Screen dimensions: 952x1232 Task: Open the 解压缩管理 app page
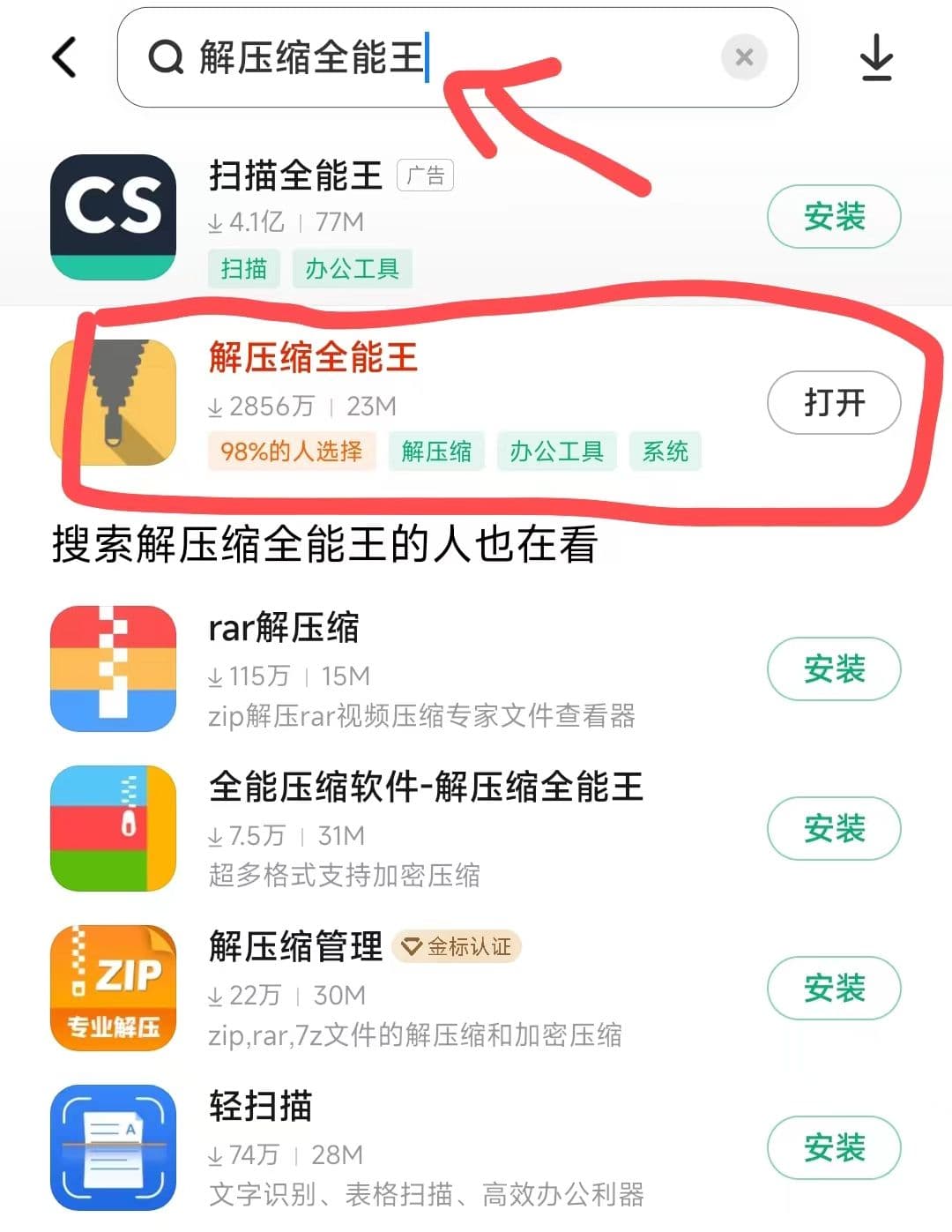[295, 947]
